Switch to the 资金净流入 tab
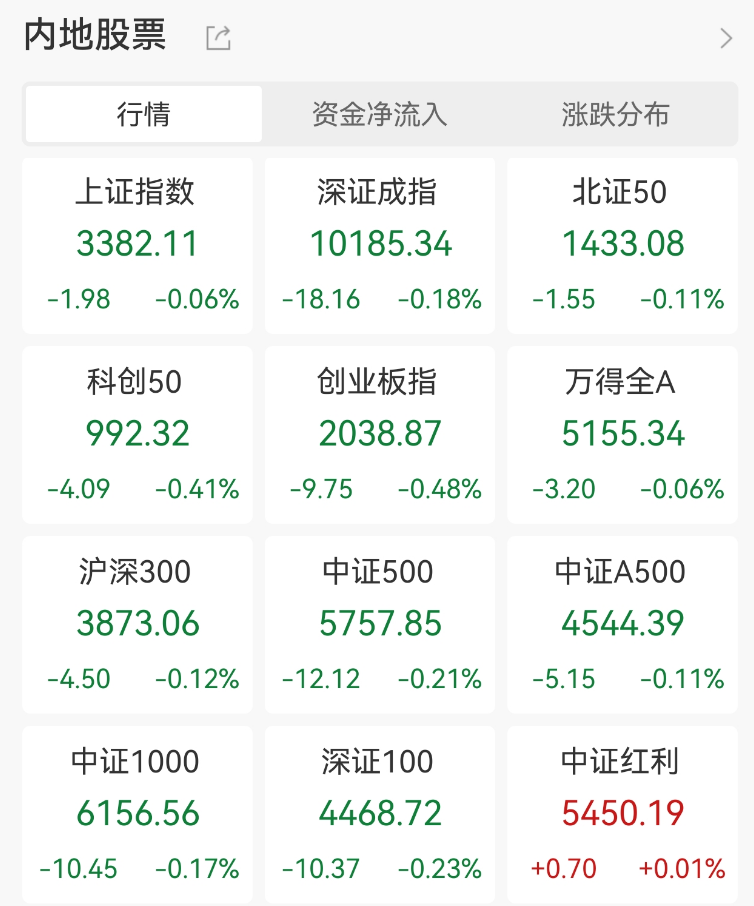Viewport: 754px width, 906px height. (378, 115)
